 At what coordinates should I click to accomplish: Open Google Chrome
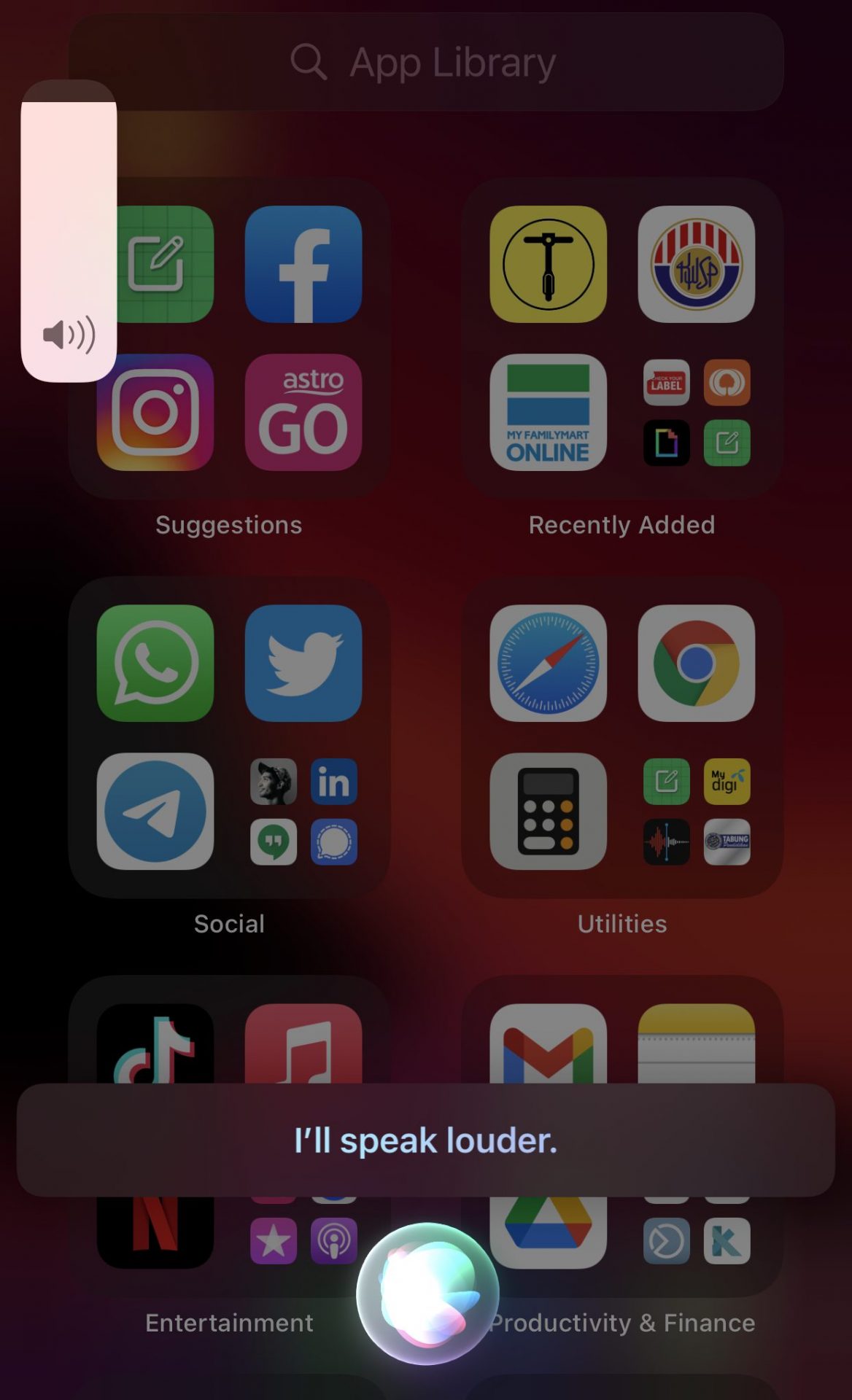(696, 663)
